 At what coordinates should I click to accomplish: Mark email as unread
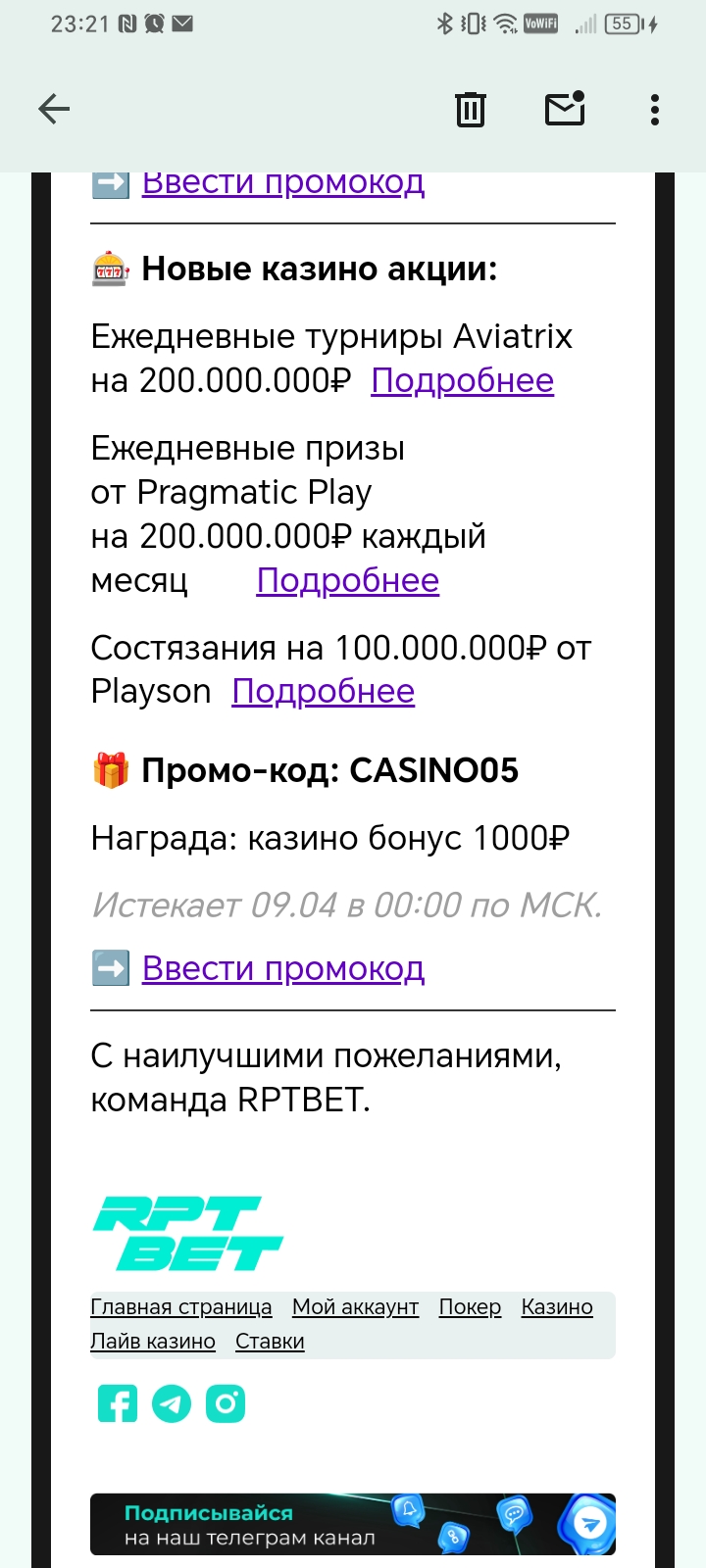tap(565, 109)
